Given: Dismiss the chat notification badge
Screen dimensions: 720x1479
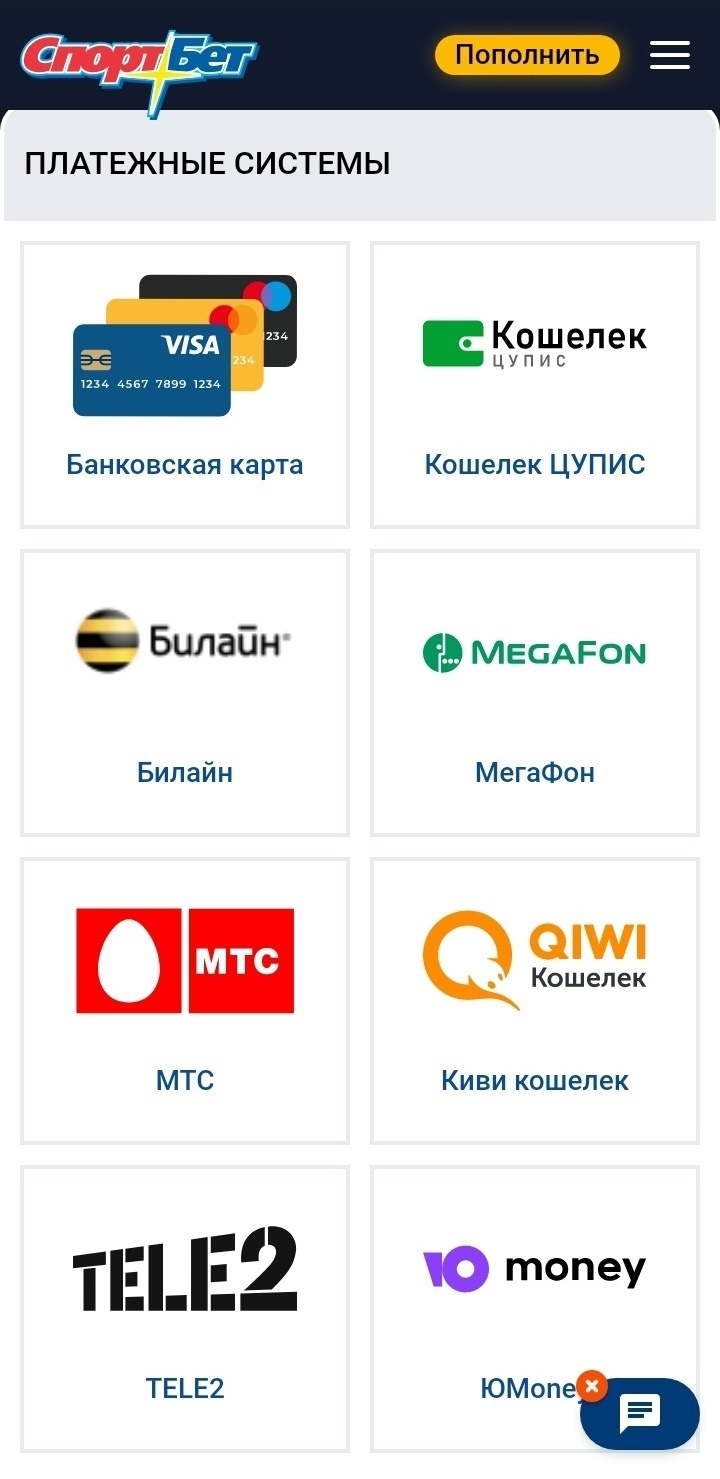Looking at the screenshot, I should point(590,1384).
